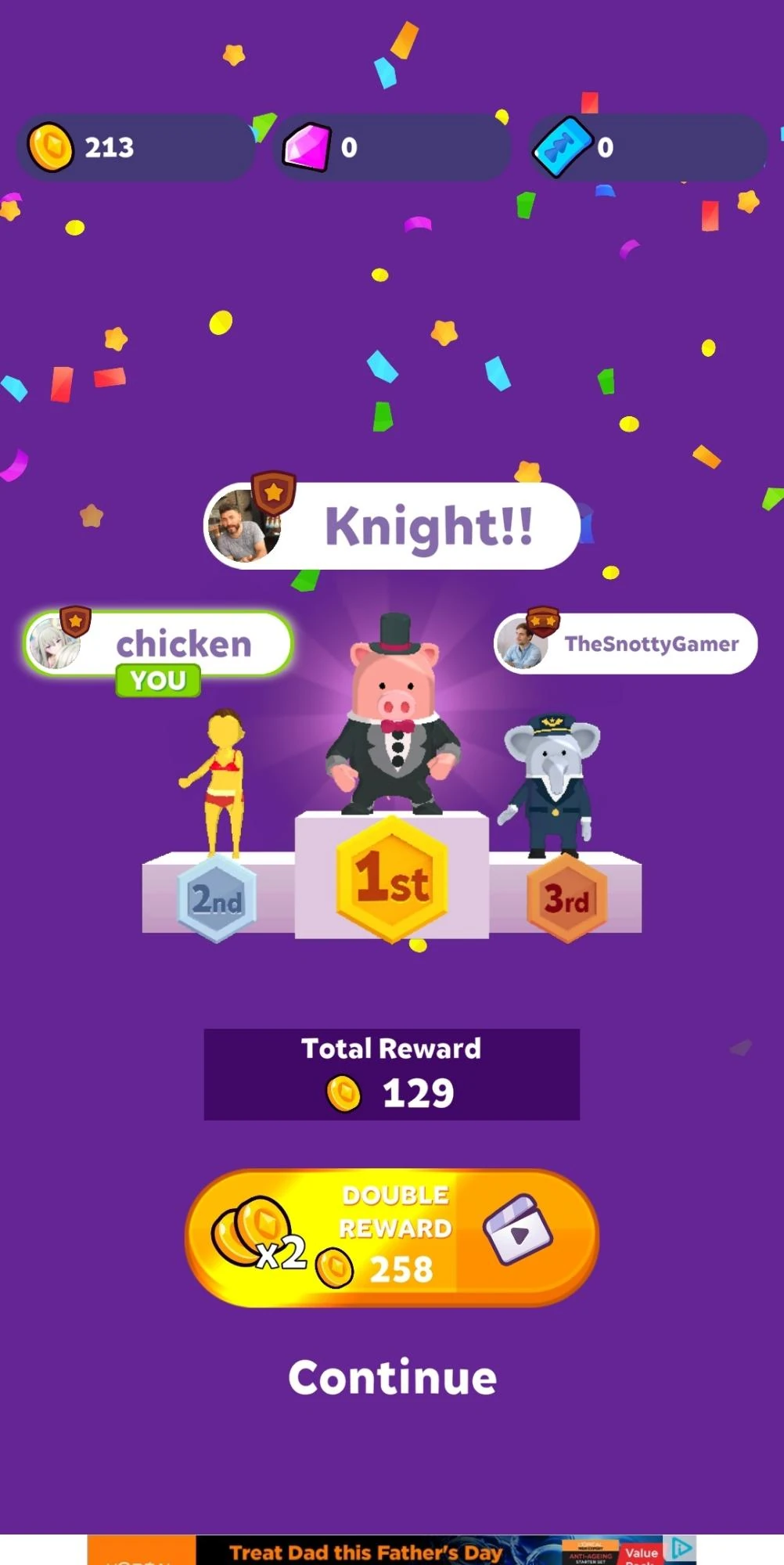Image resolution: width=784 pixels, height=1565 pixels.
Task: Select the pink gem currency icon
Action: click(x=308, y=146)
